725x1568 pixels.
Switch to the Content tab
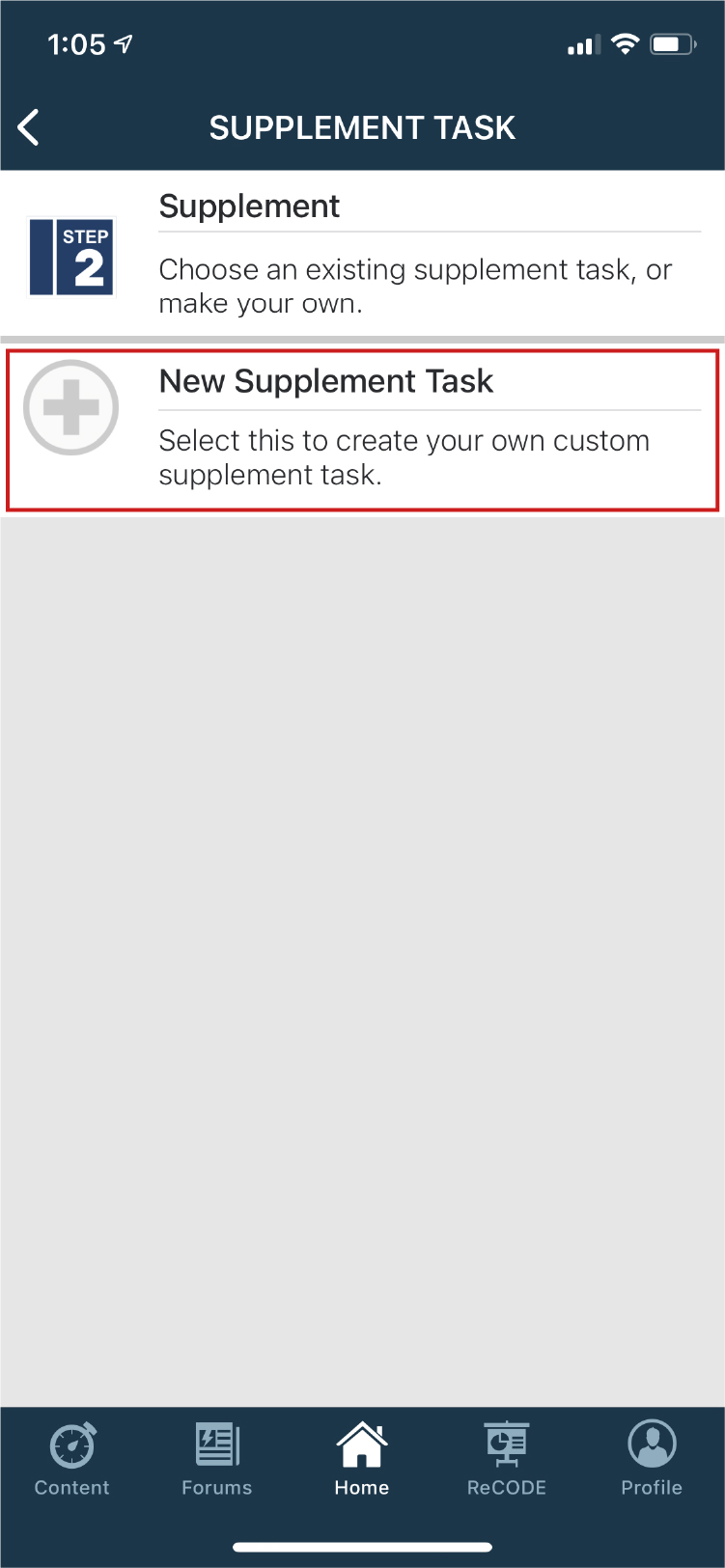(72, 1459)
